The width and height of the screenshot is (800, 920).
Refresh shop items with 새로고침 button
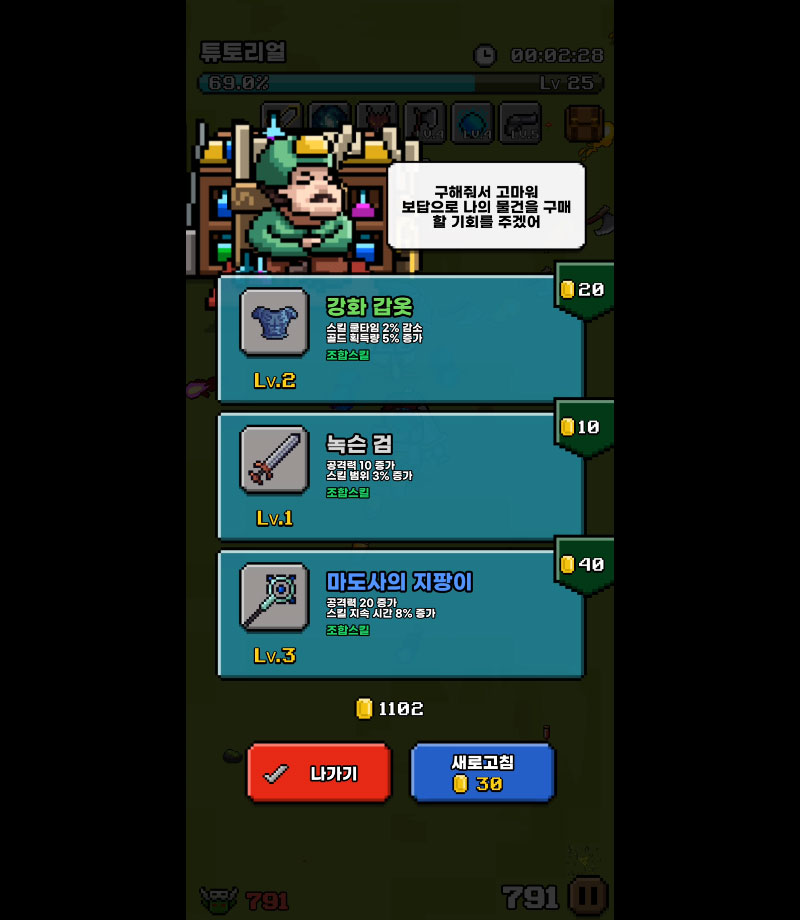[482, 773]
